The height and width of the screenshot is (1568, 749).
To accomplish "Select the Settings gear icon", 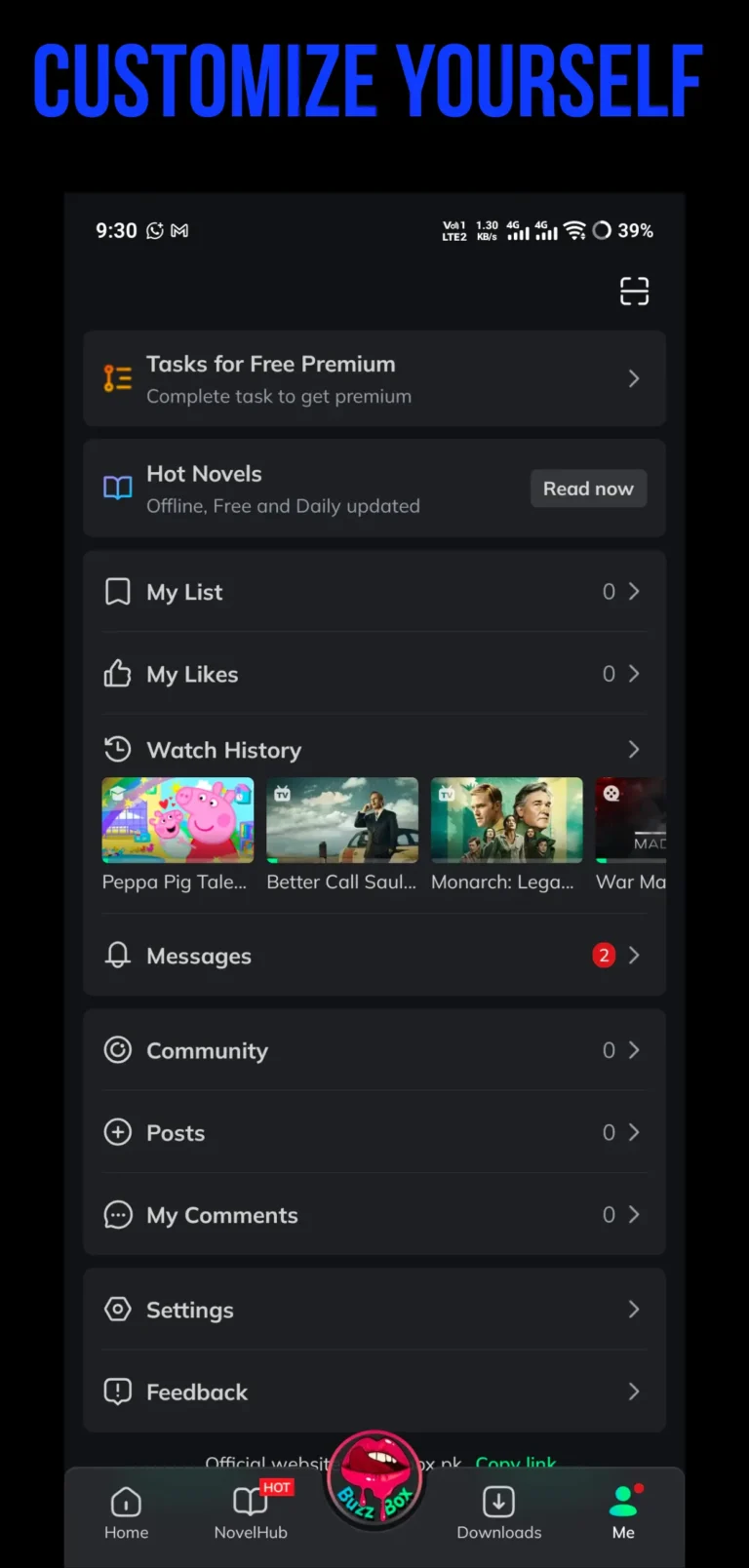I will pos(117,1310).
